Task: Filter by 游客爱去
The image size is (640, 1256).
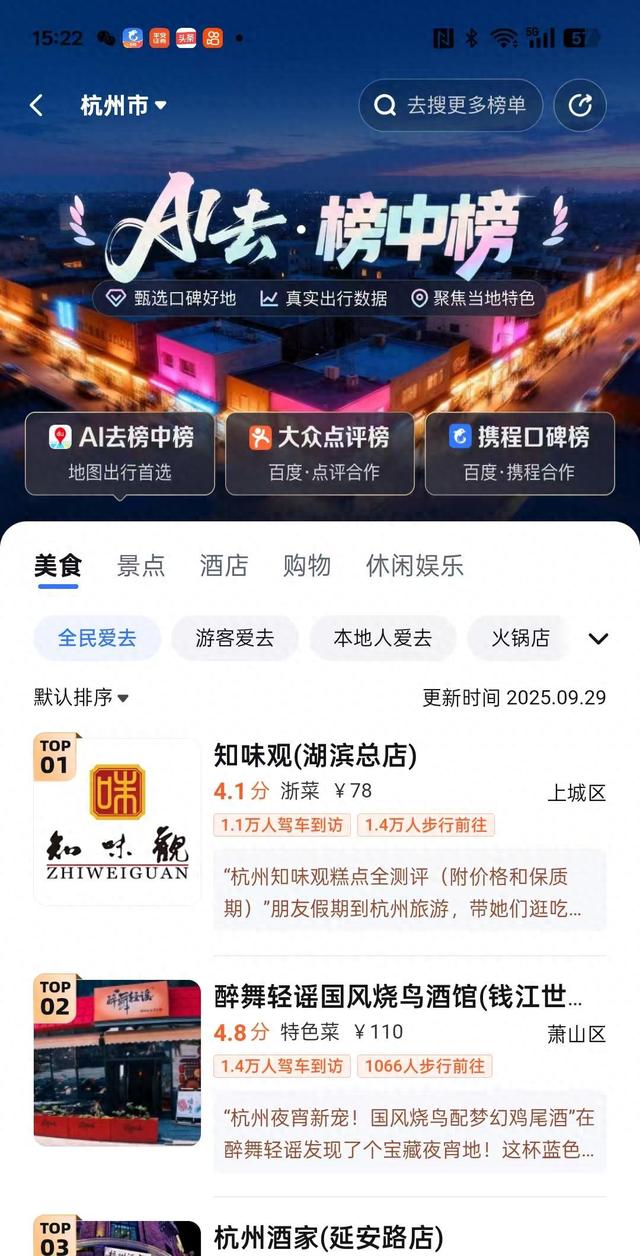Action: tap(235, 638)
